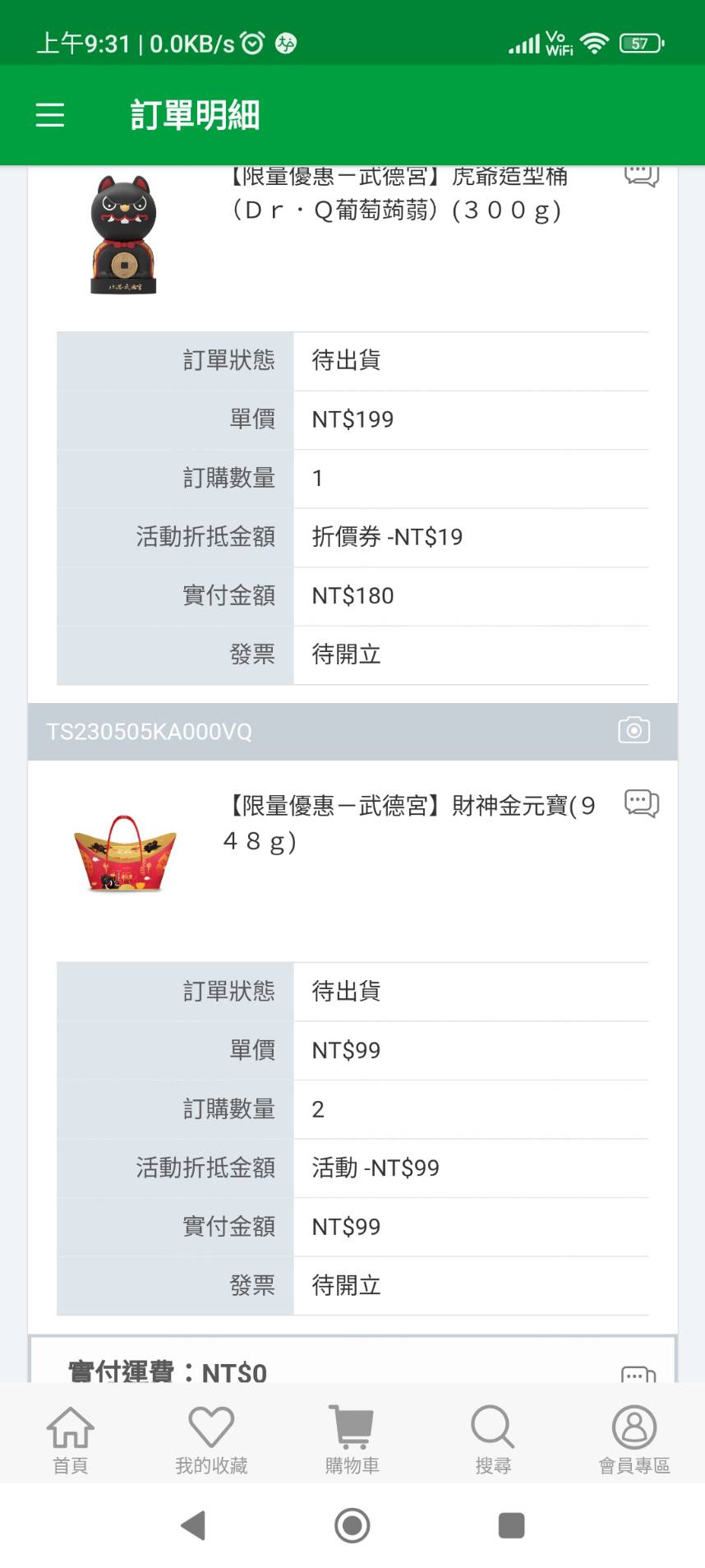Image resolution: width=705 pixels, height=1568 pixels.
Task: Open the 購物車 shopping cart tab
Action: [x=352, y=1437]
